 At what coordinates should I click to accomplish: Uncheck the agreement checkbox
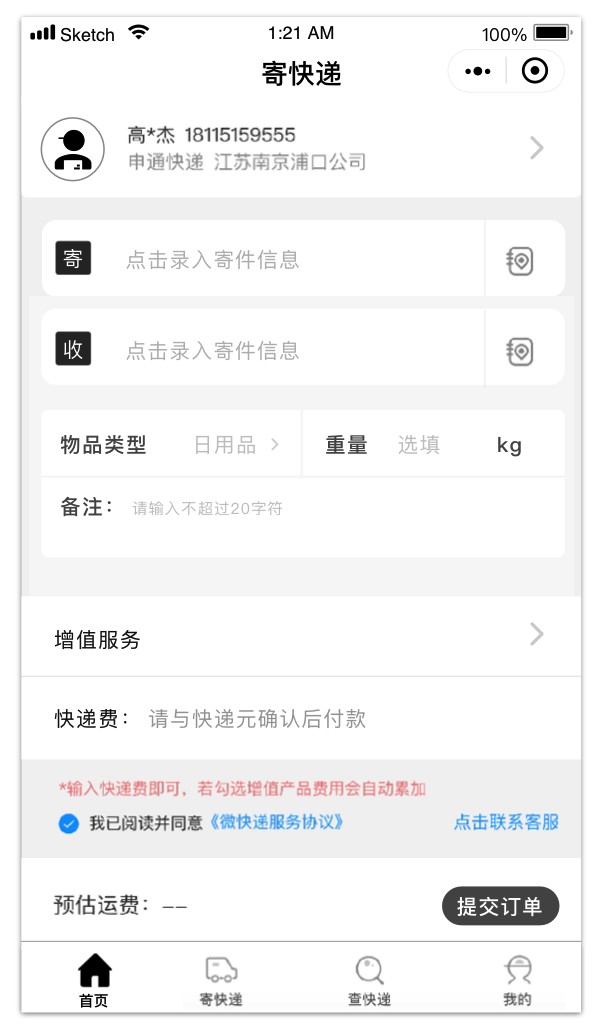[x=69, y=823]
